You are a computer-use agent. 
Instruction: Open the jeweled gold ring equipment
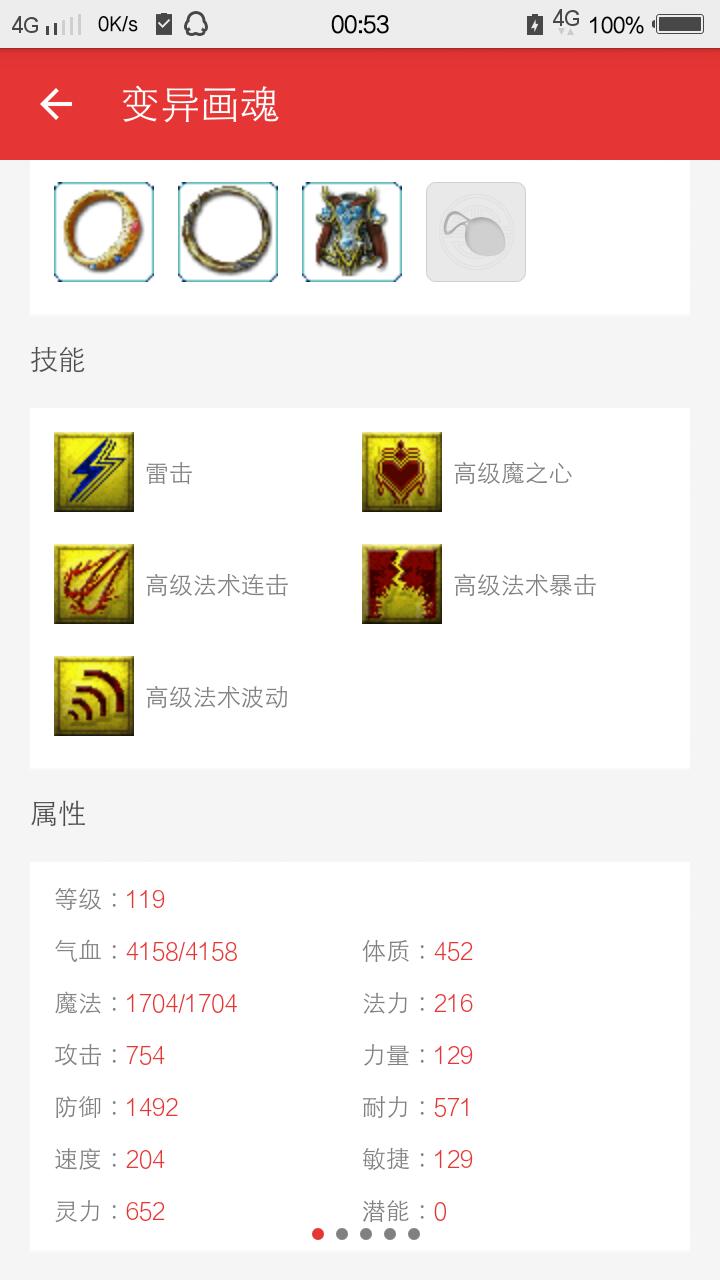104,232
